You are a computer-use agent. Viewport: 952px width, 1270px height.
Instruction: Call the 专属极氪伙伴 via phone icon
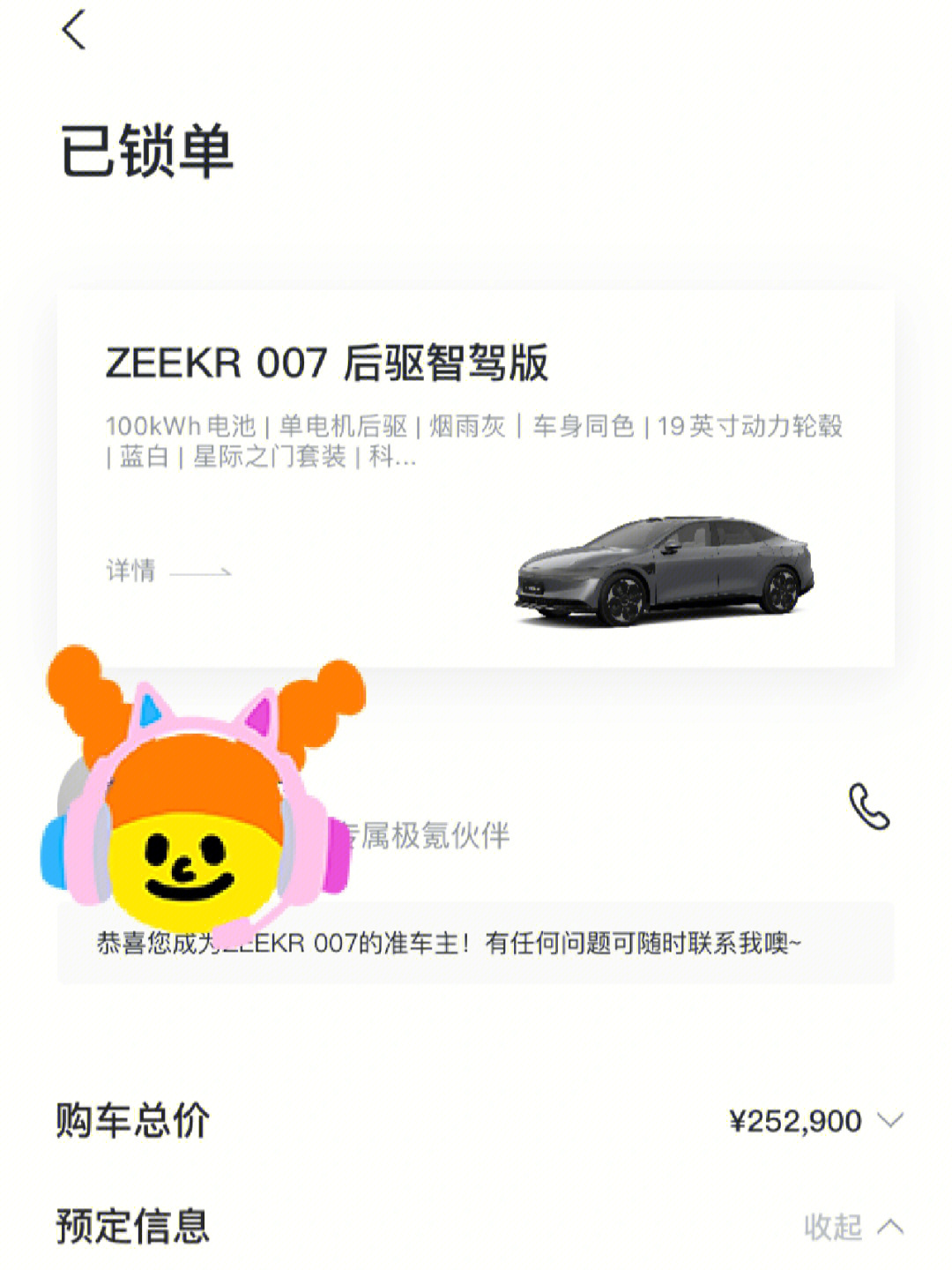pos(868,806)
